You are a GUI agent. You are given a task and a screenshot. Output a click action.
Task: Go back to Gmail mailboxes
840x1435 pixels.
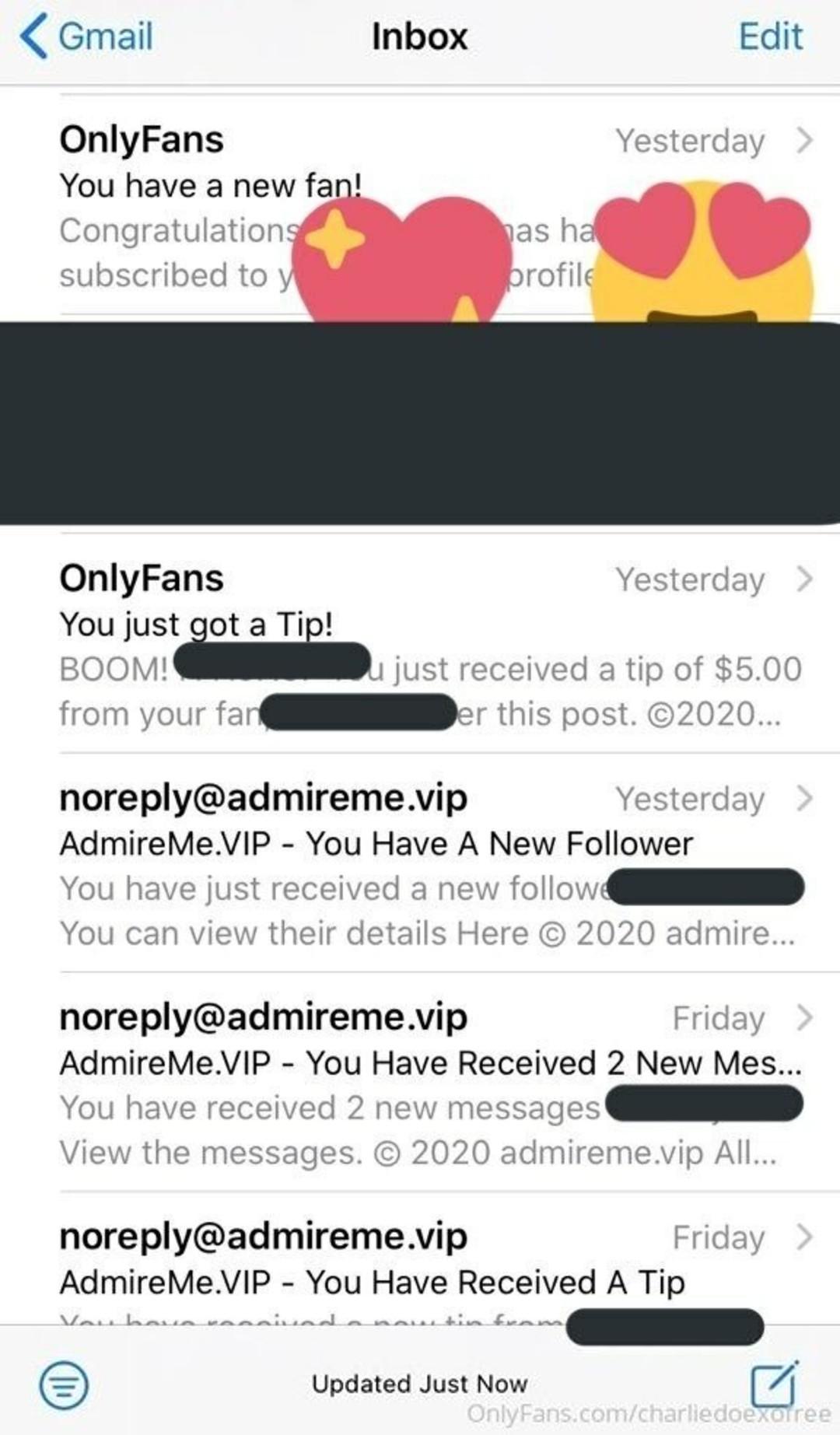tap(87, 37)
